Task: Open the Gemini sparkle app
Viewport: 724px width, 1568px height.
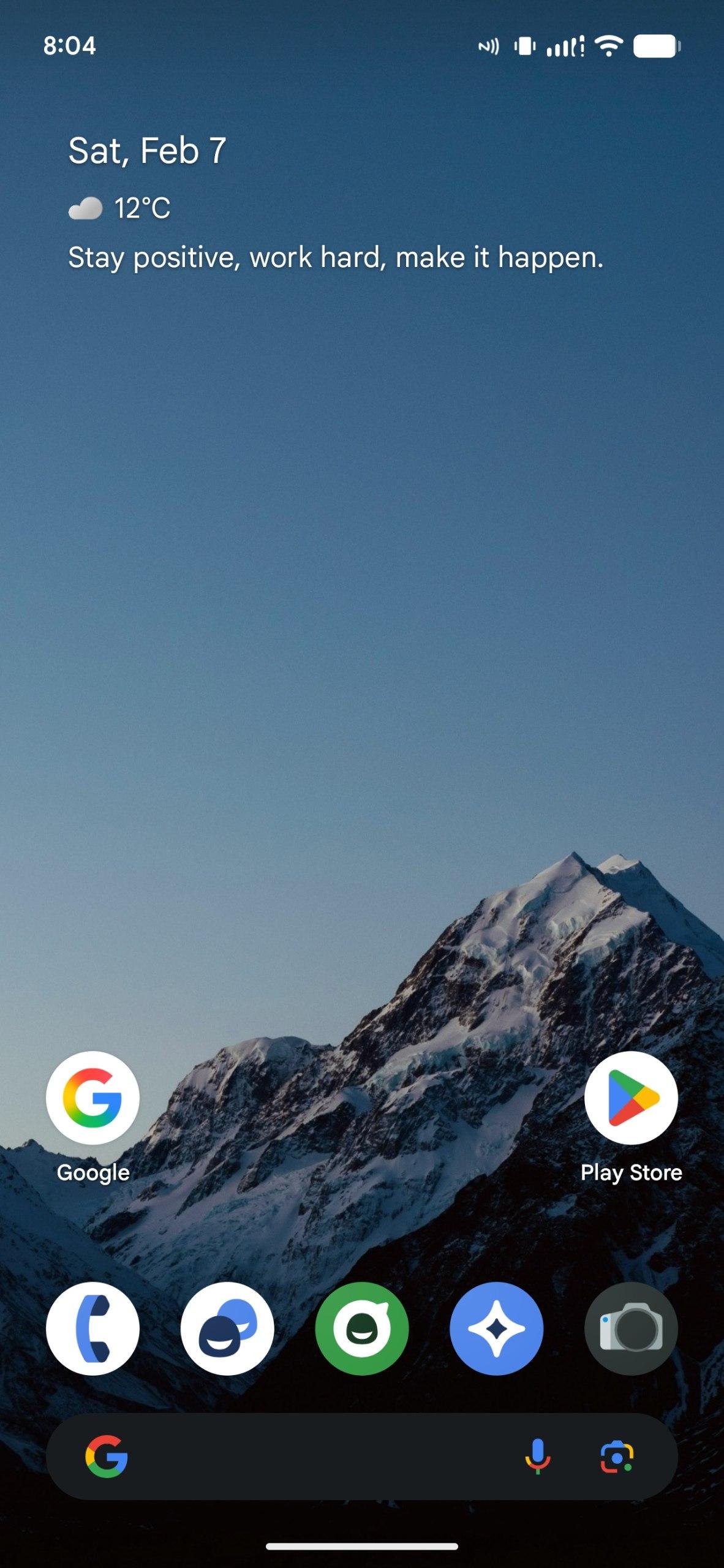Action: coord(496,1329)
